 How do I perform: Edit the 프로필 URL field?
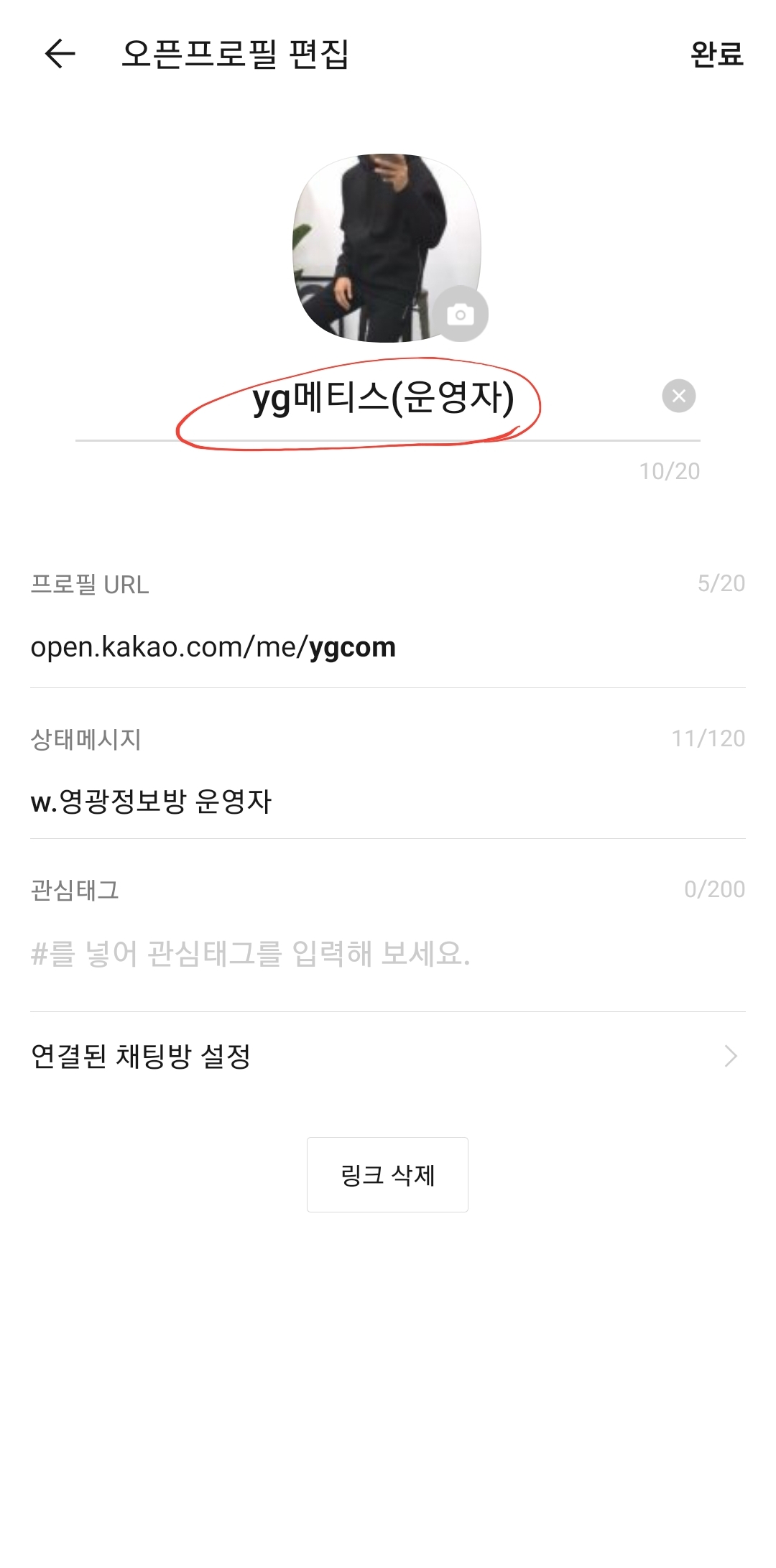click(x=352, y=647)
